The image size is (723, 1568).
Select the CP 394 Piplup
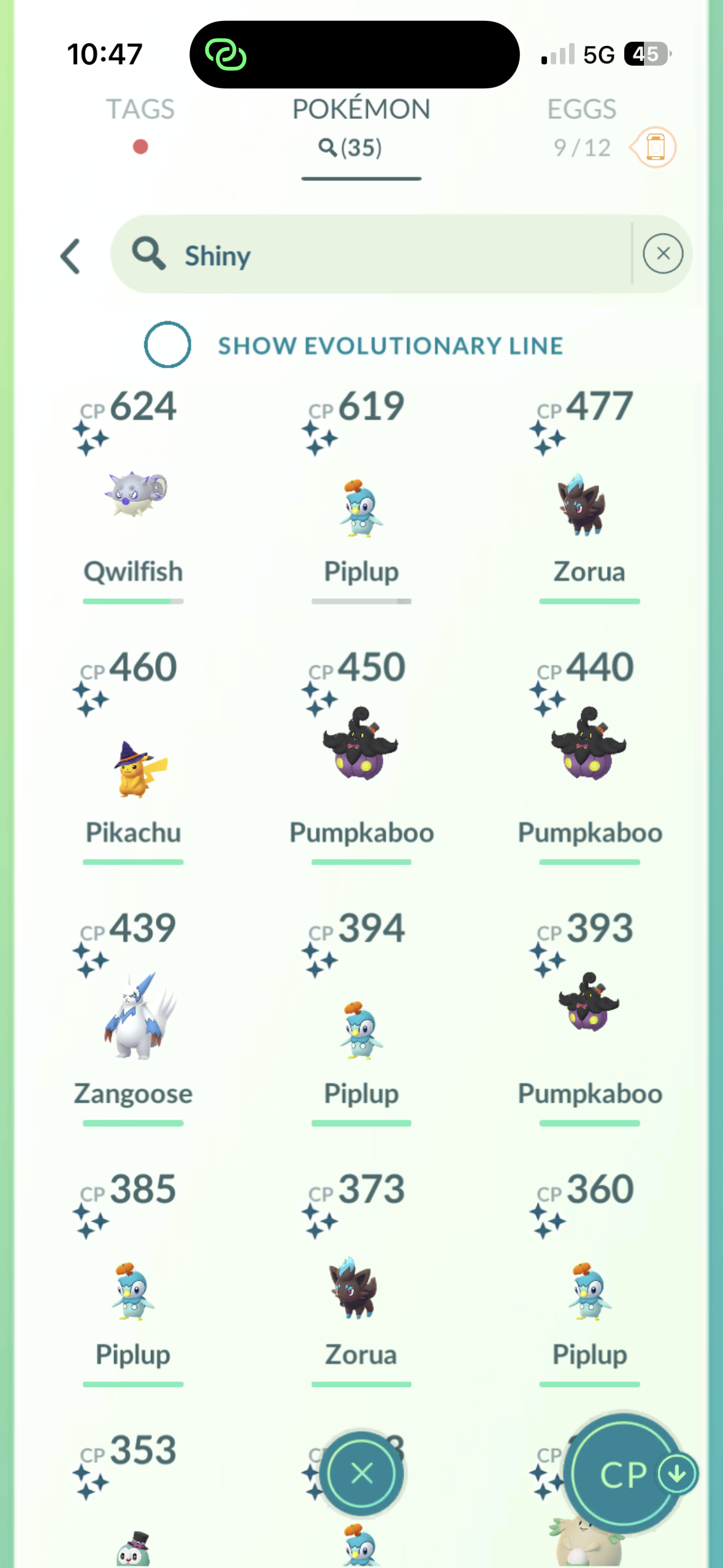point(361,1031)
